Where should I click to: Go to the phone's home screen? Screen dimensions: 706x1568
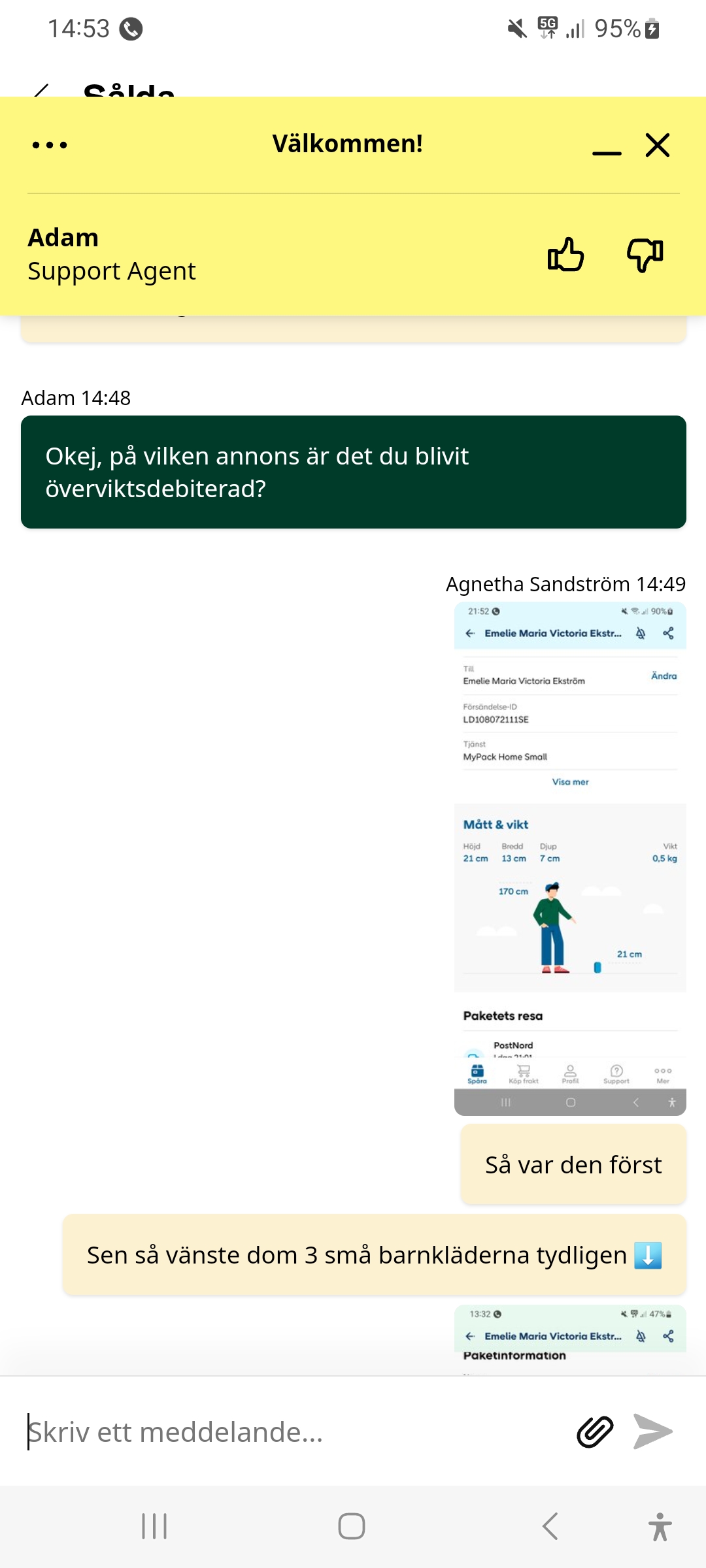352,1526
